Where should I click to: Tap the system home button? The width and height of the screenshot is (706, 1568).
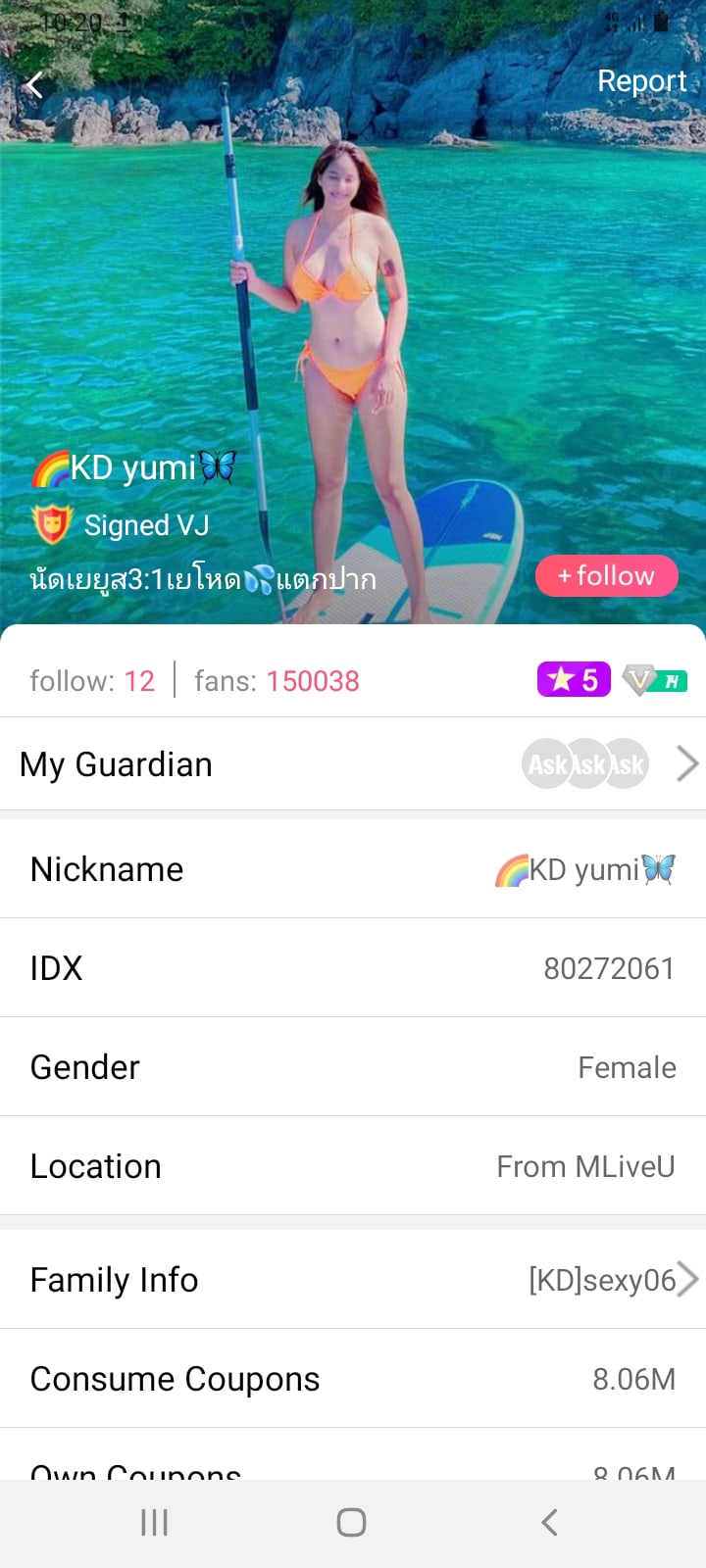351,1522
